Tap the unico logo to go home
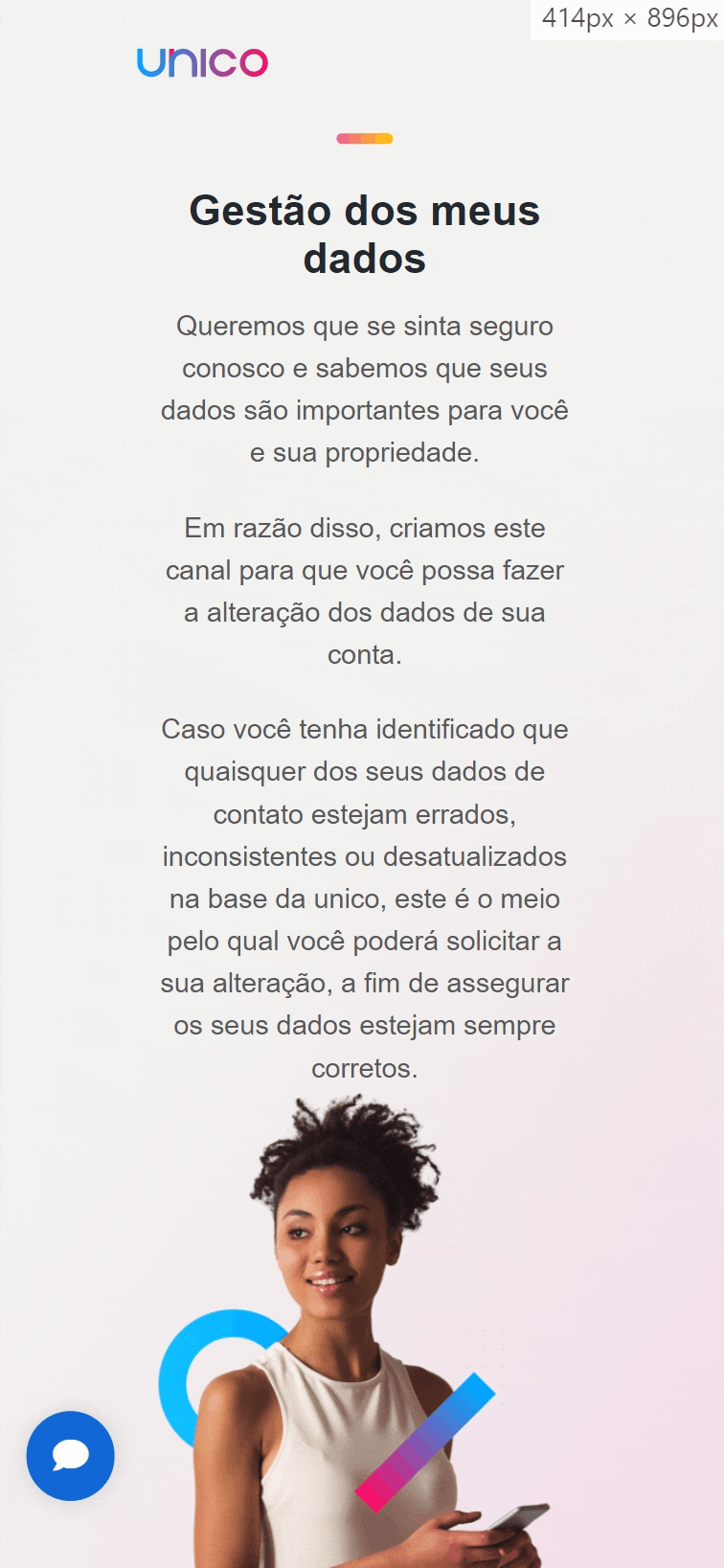724x1568 pixels. click(x=202, y=63)
